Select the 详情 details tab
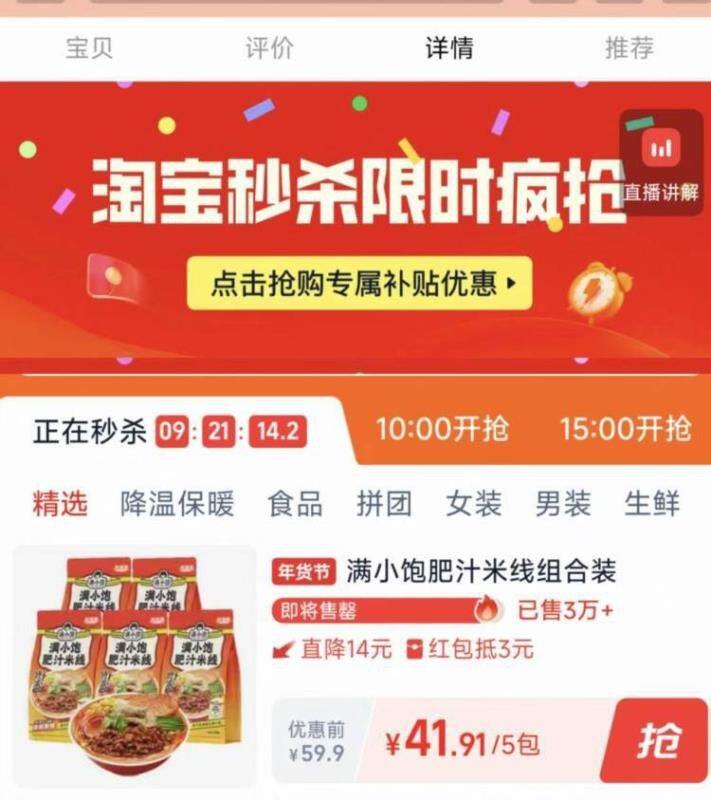 (449, 48)
